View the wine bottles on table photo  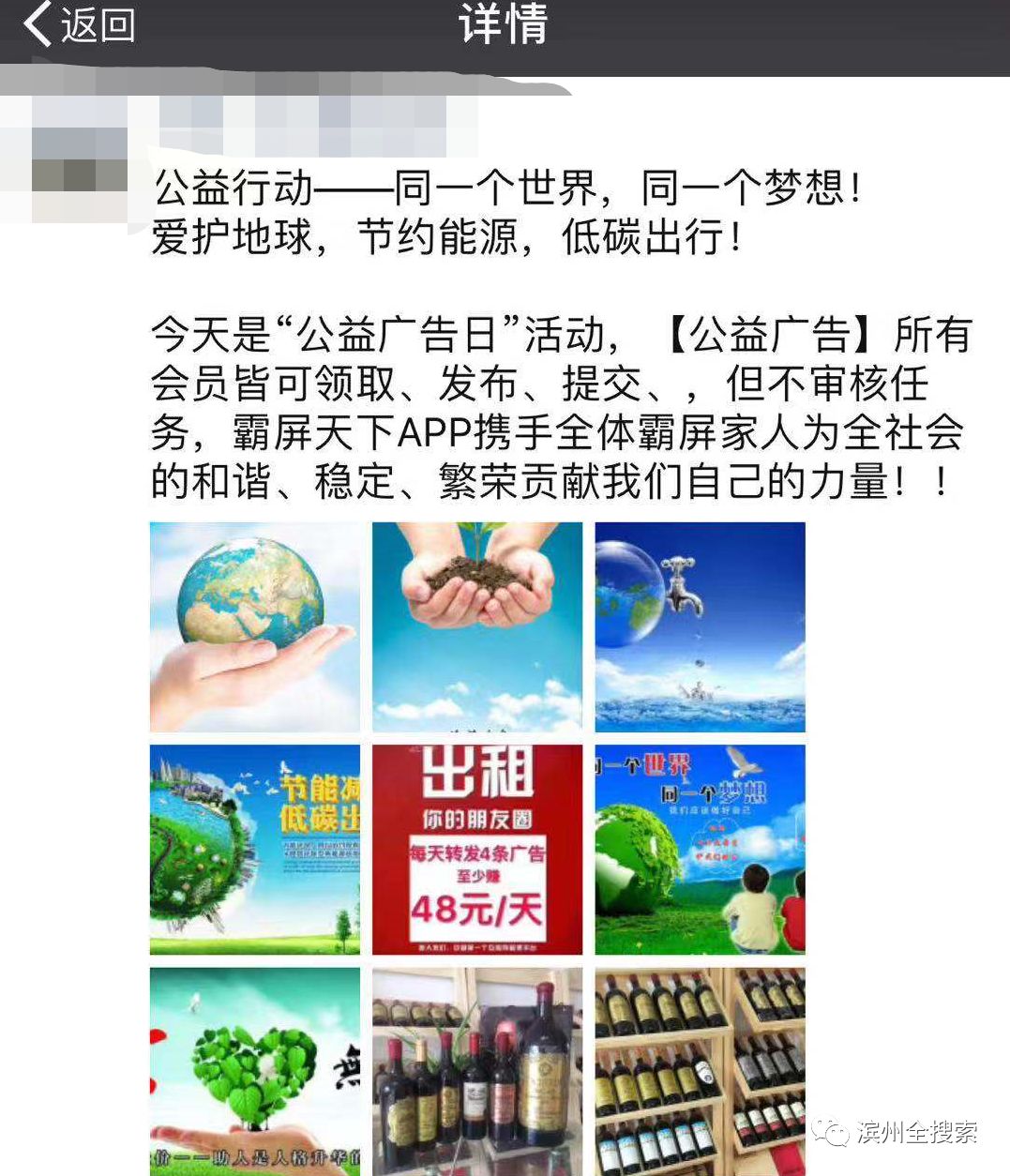point(476,1069)
